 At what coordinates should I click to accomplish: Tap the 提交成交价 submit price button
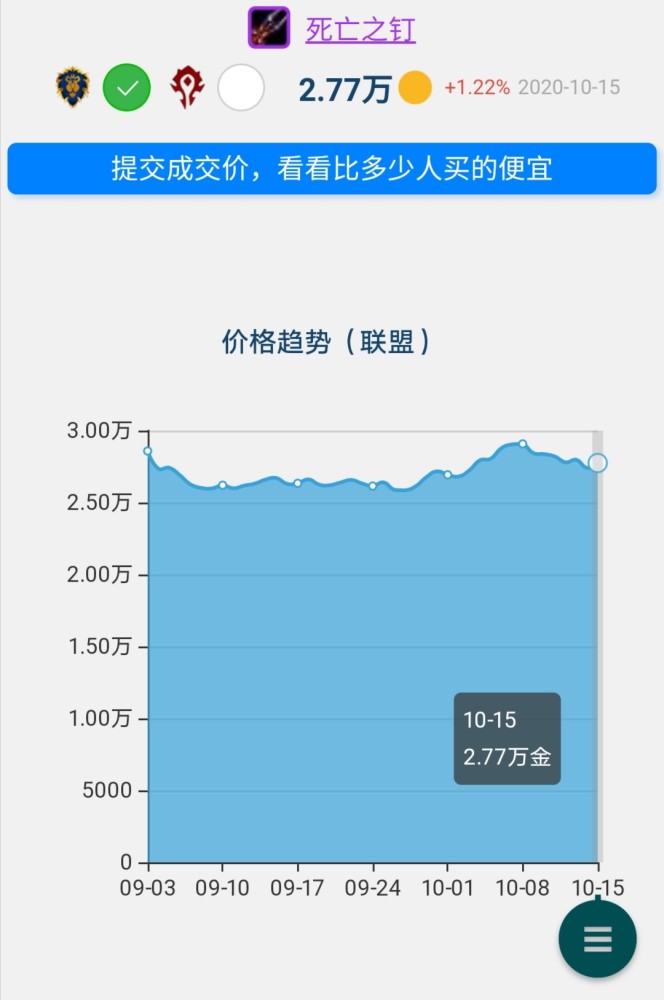(332, 168)
